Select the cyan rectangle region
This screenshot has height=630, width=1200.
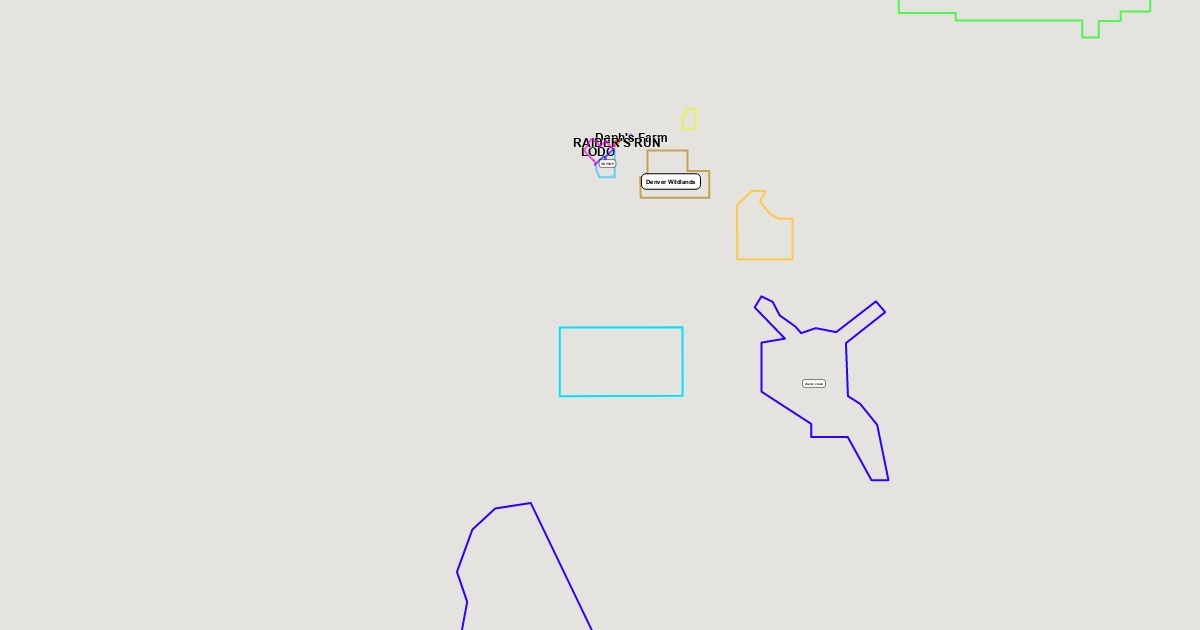(621, 362)
